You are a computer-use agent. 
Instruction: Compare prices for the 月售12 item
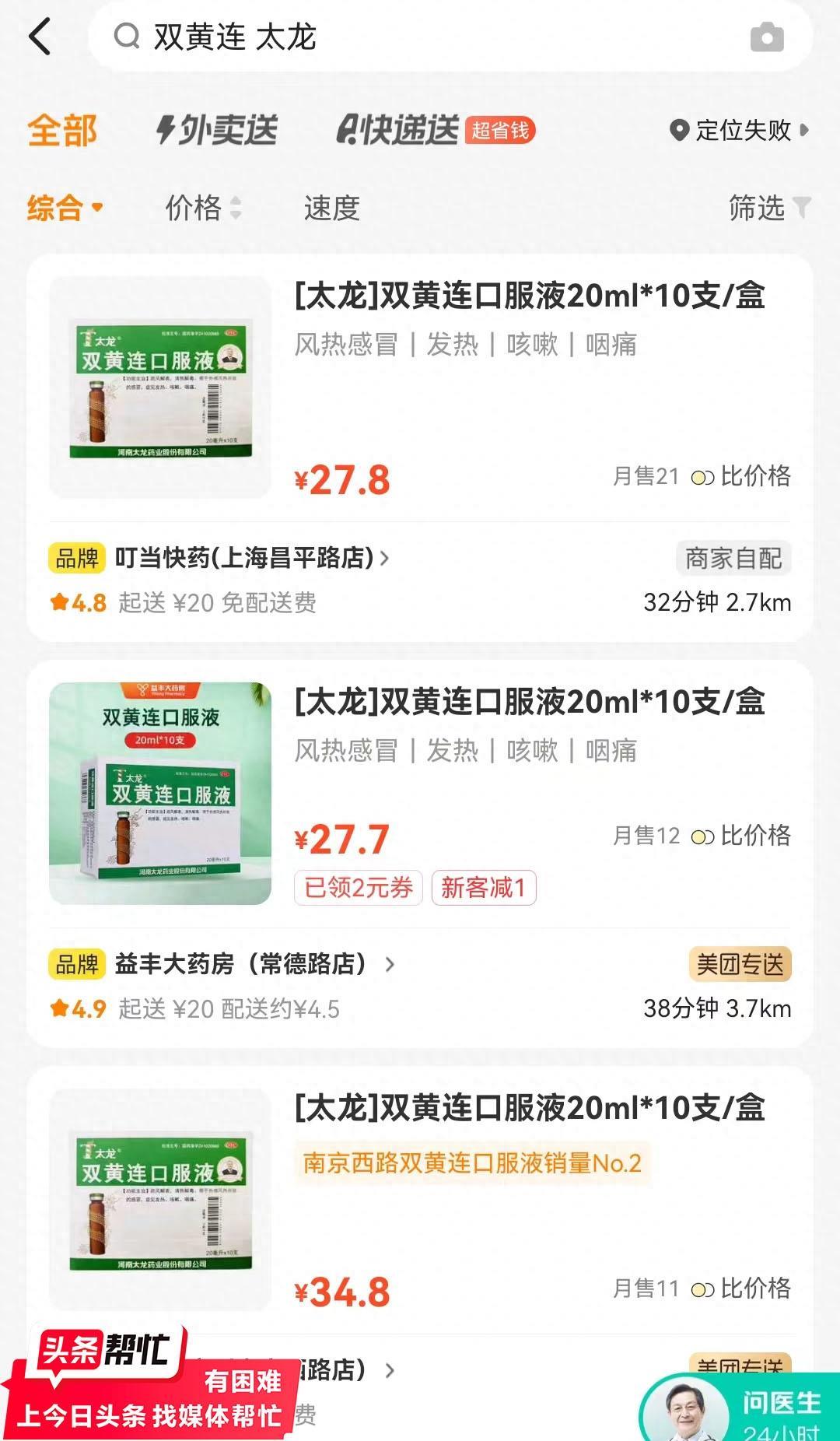click(742, 836)
